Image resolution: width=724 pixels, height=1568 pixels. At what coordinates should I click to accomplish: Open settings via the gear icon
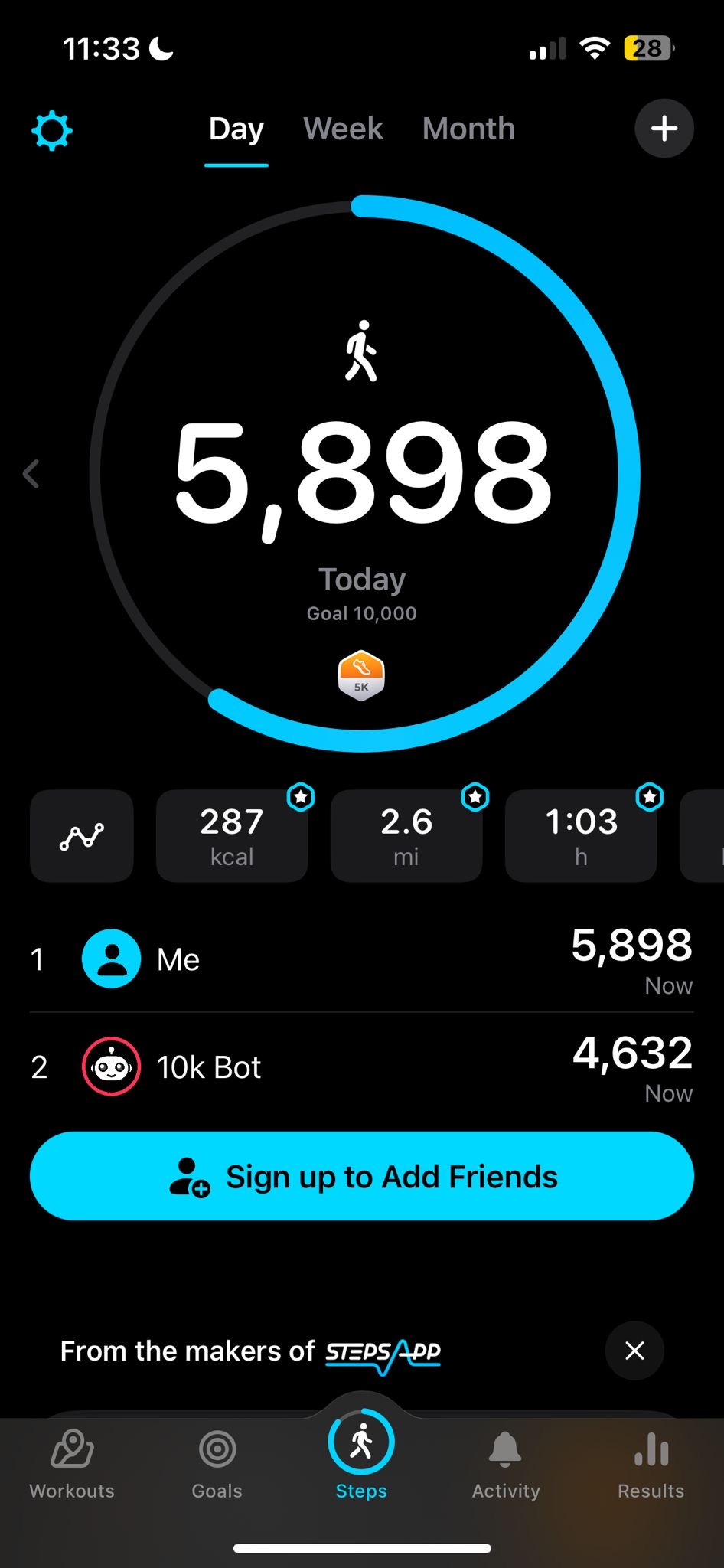point(52,131)
